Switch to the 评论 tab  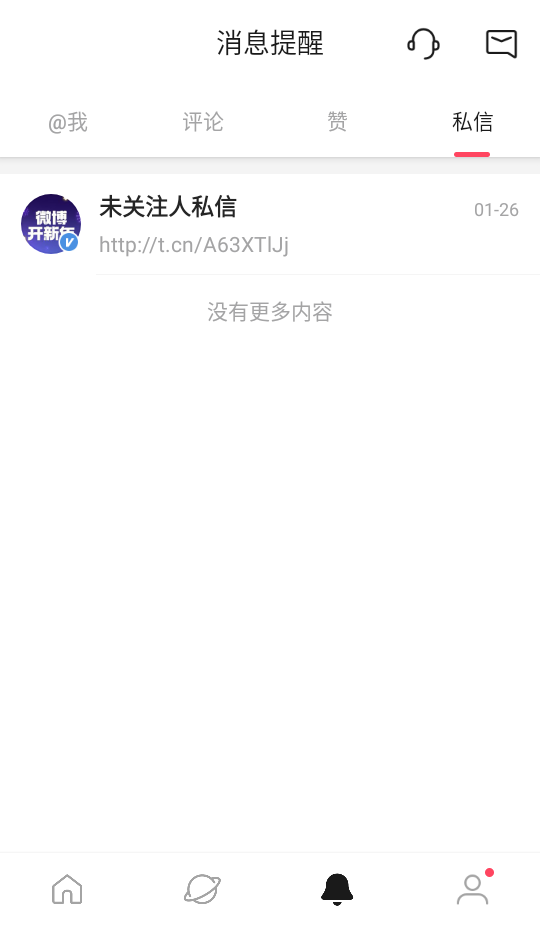[x=202, y=123]
